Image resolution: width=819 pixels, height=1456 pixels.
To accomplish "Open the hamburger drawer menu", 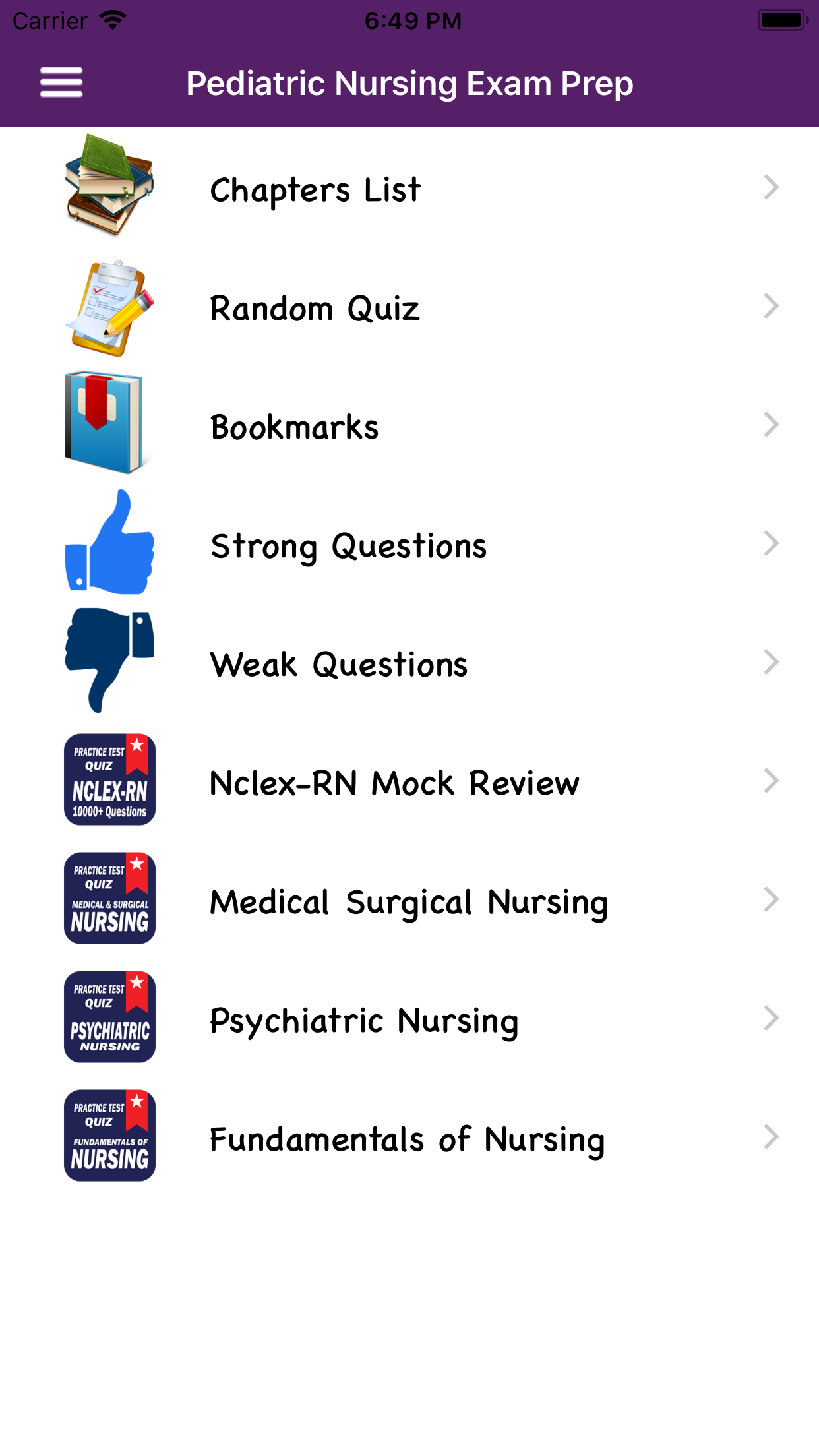I will coord(61,82).
